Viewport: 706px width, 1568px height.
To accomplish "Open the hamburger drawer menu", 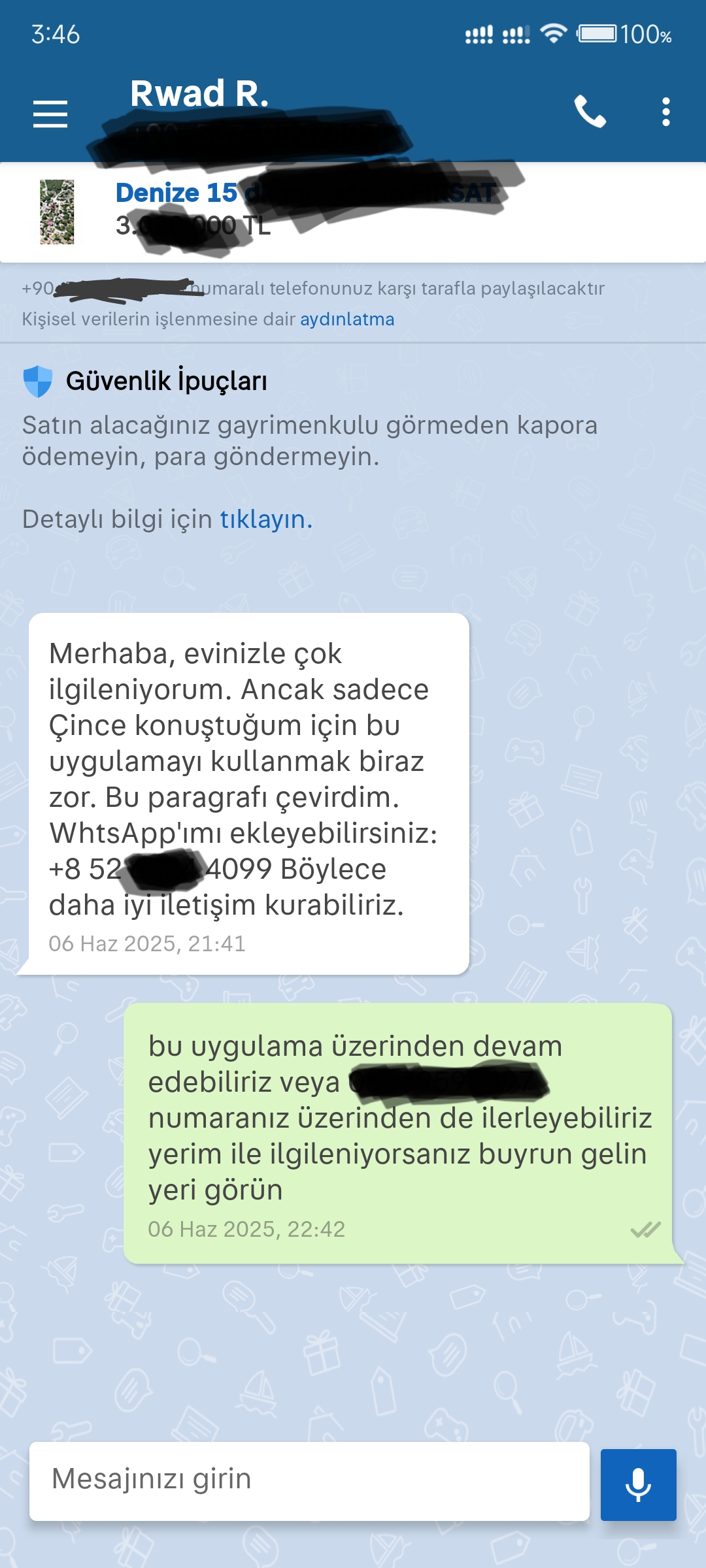I will click(x=50, y=114).
